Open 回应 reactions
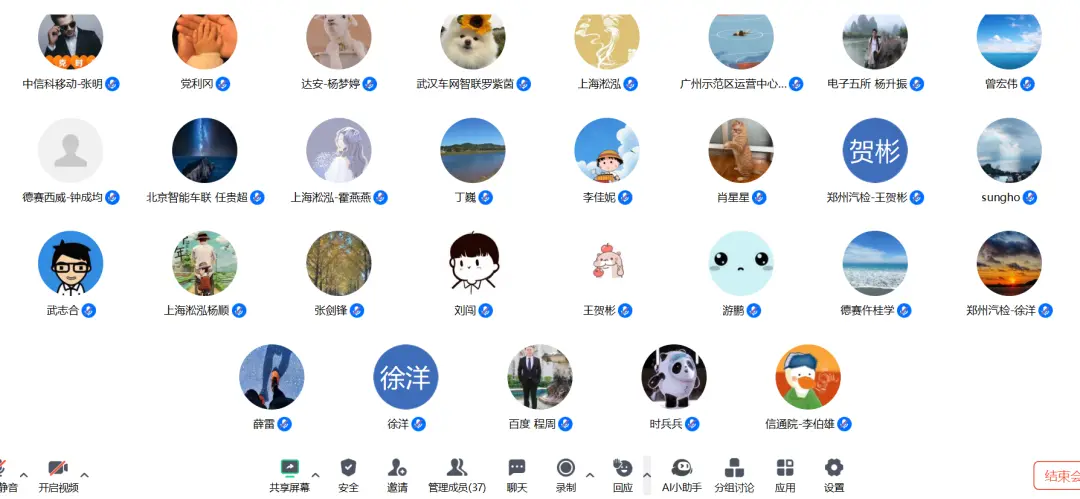 622,474
